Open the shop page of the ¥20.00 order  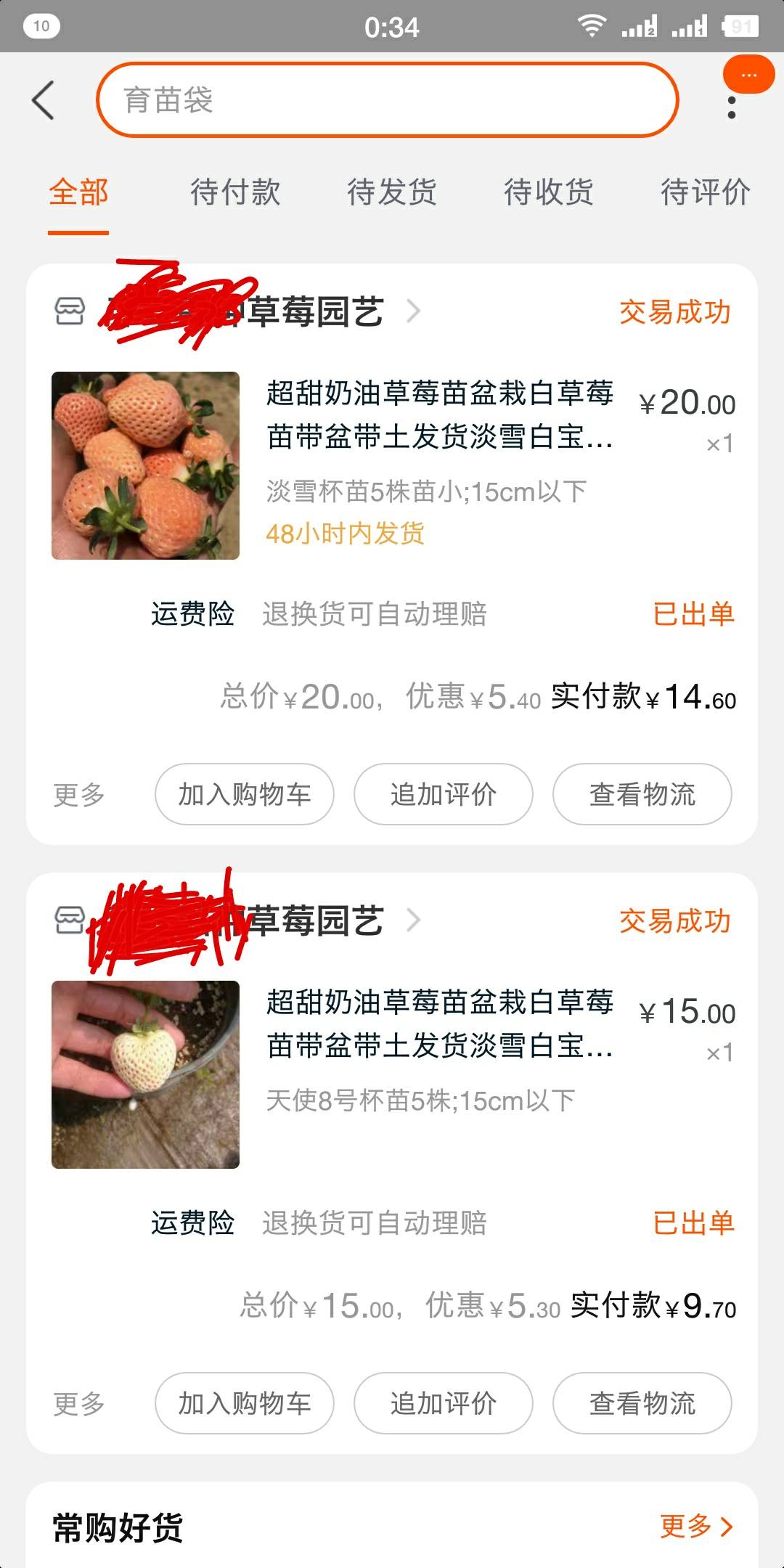pos(316,312)
